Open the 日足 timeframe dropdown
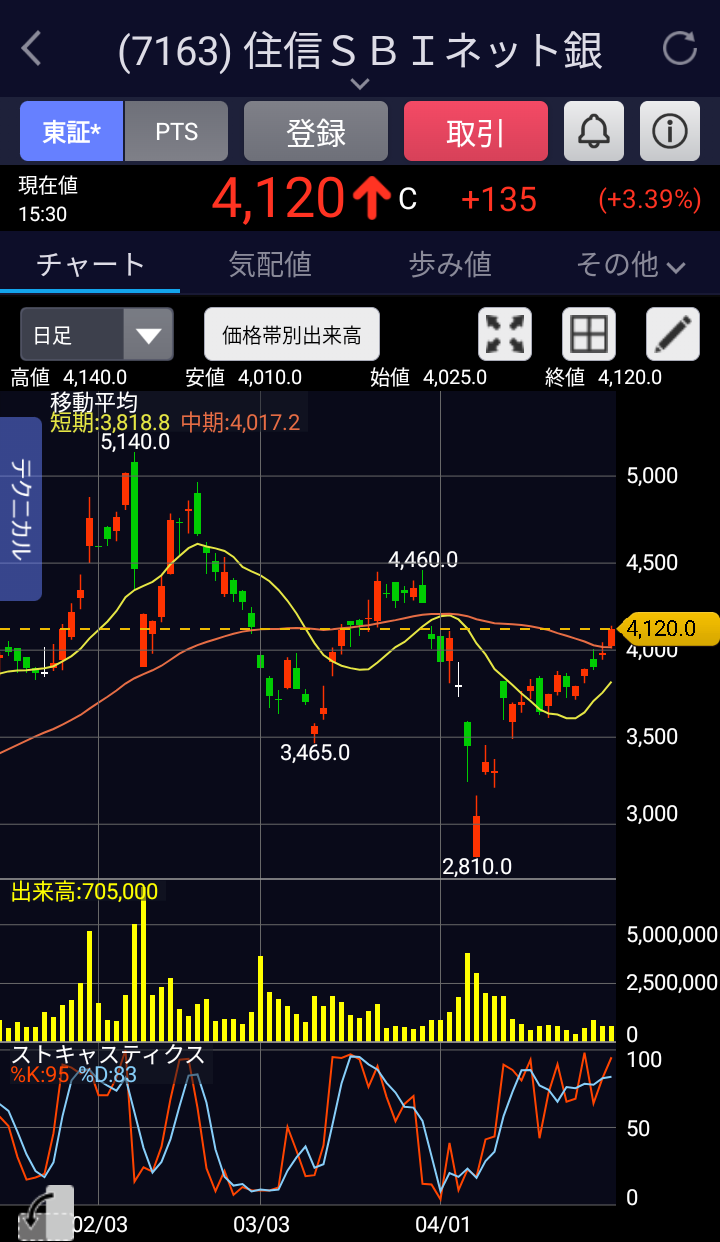720x1242 pixels. click(x=97, y=334)
